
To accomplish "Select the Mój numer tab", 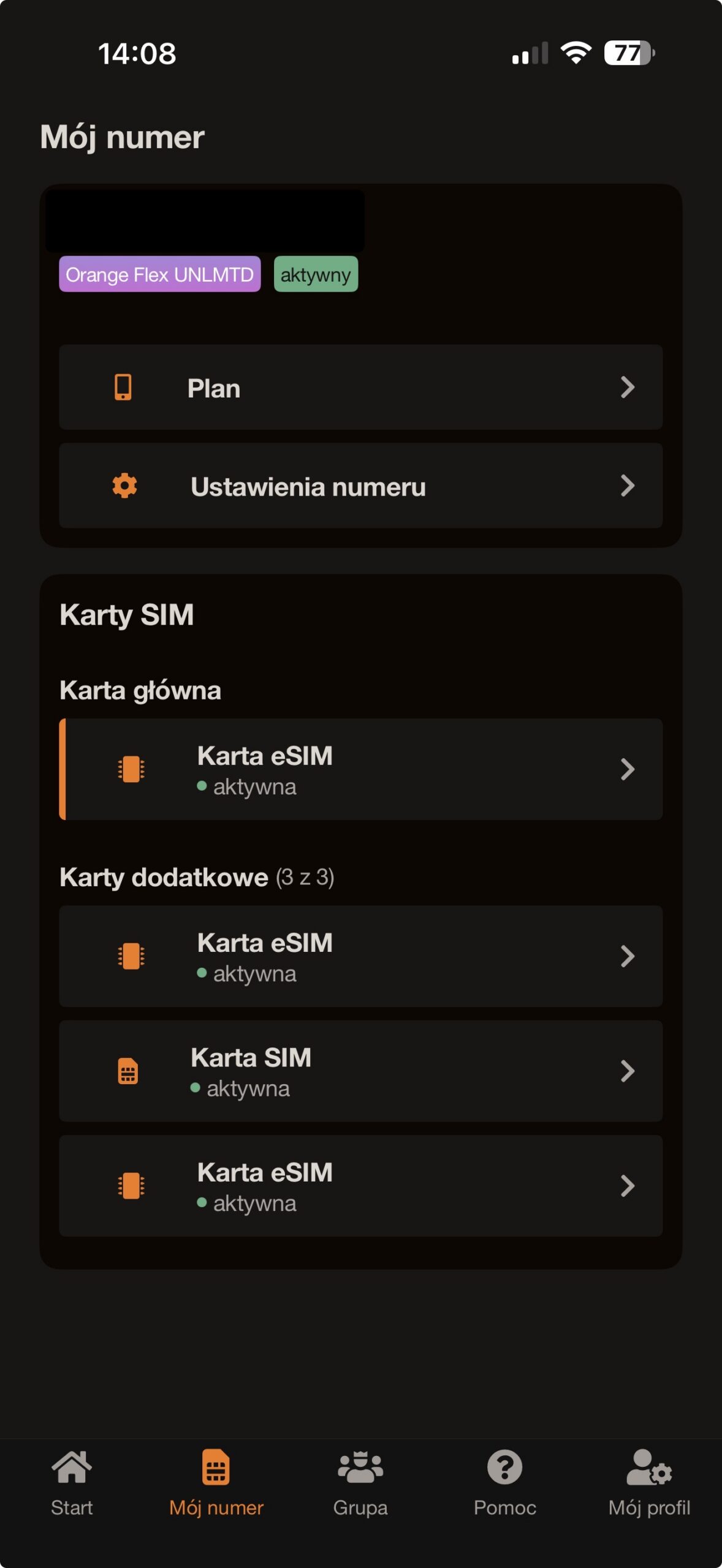I will [216, 1481].
